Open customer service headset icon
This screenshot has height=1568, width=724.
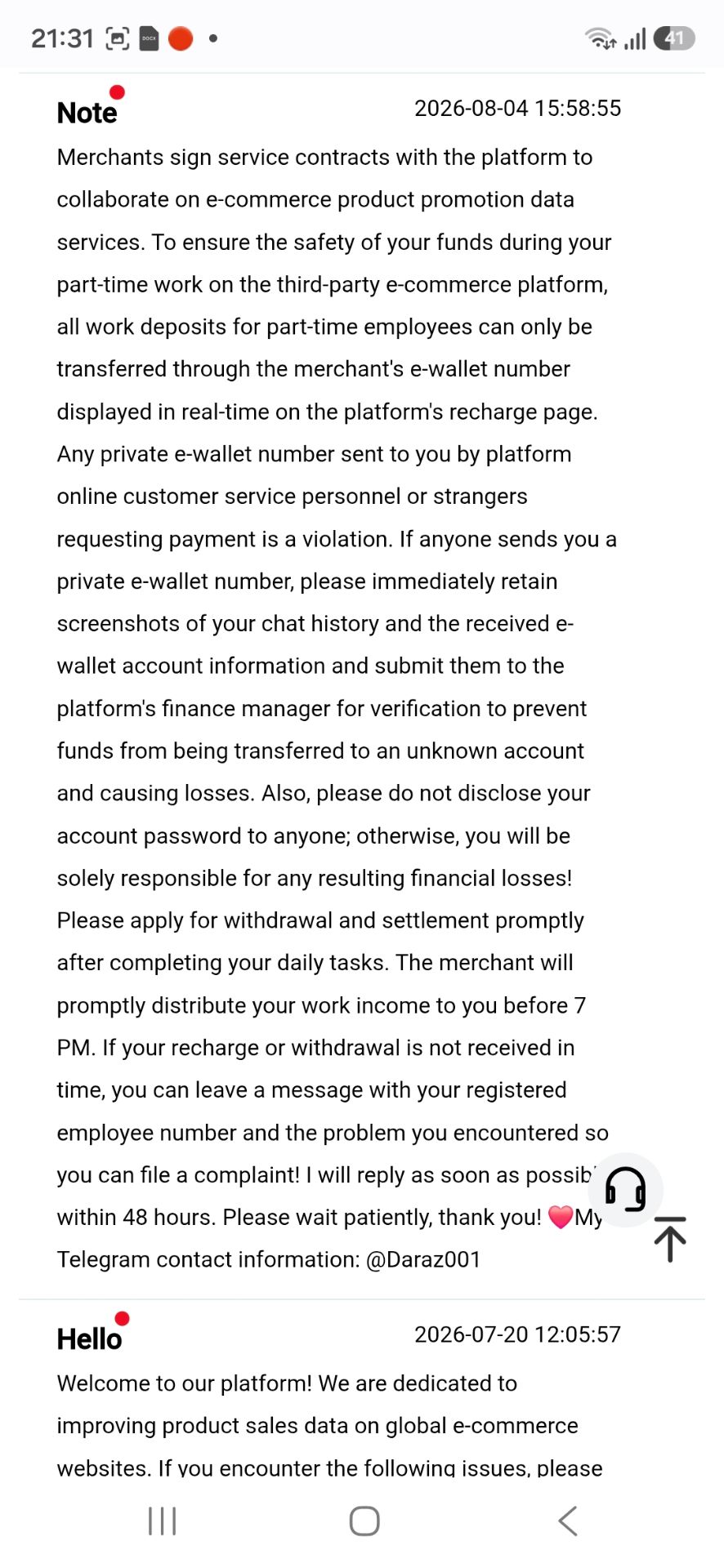pyautogui.click(x=625, y=1189)
